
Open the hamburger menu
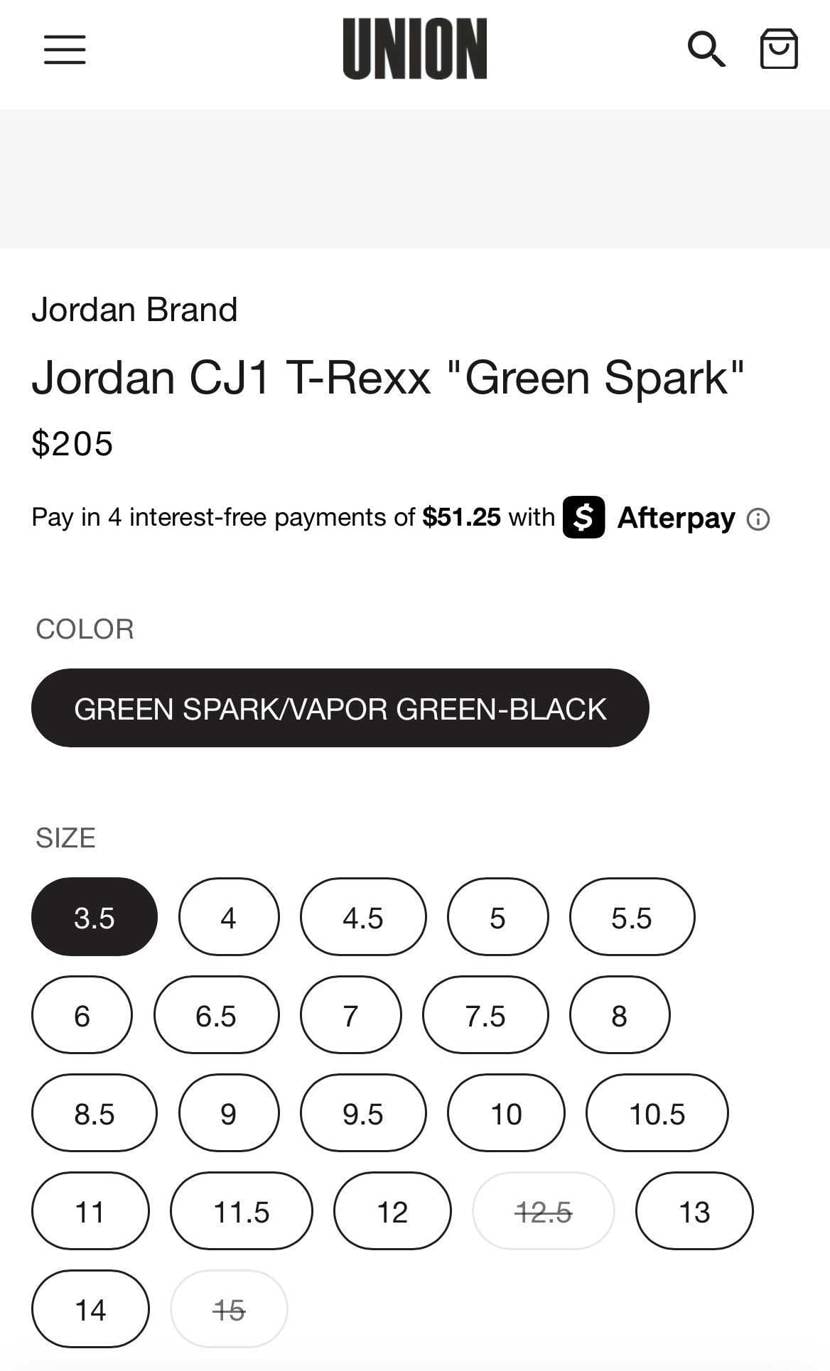pos(65,49)
